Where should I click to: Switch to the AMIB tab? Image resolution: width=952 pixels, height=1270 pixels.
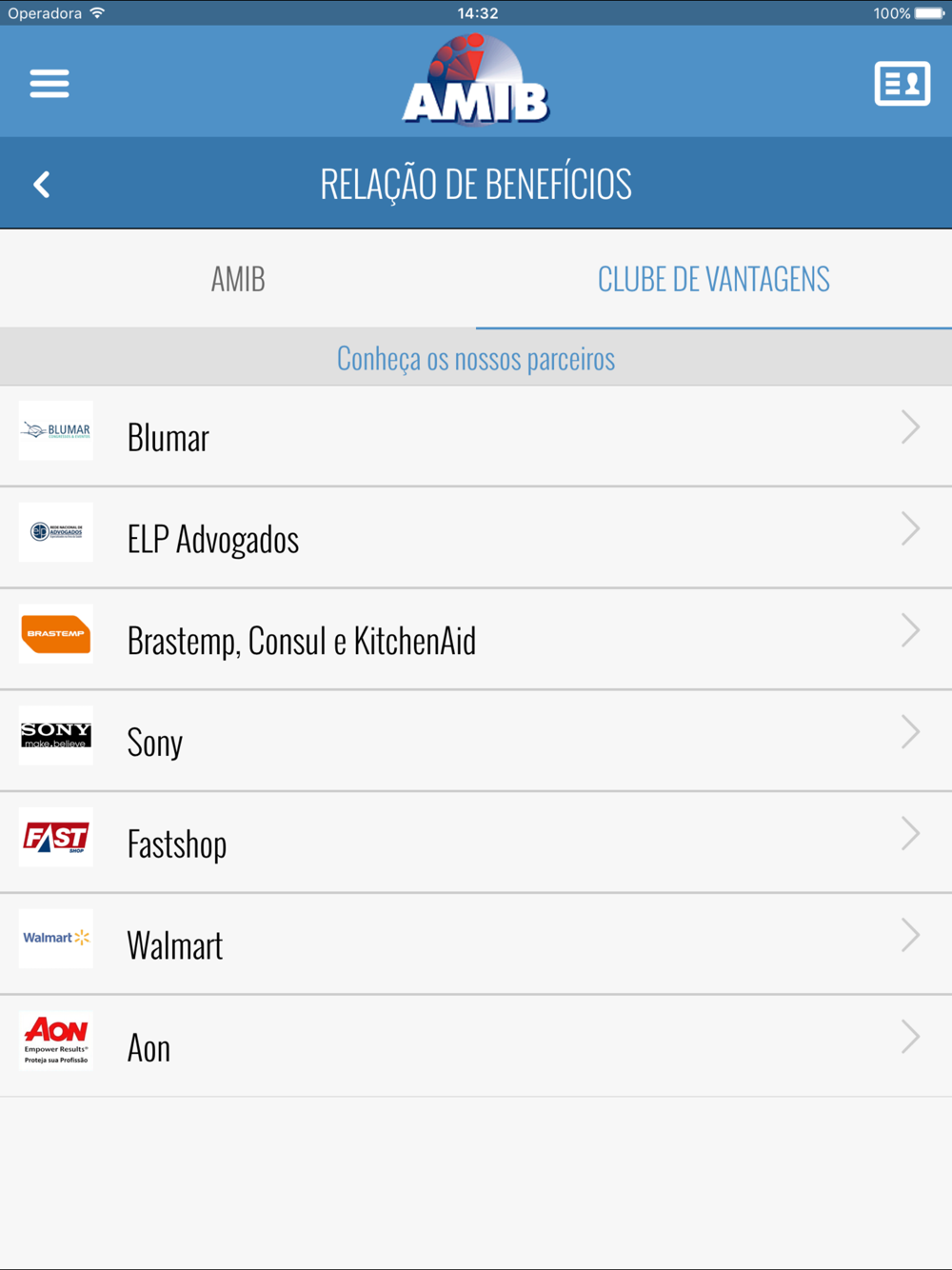238,279
